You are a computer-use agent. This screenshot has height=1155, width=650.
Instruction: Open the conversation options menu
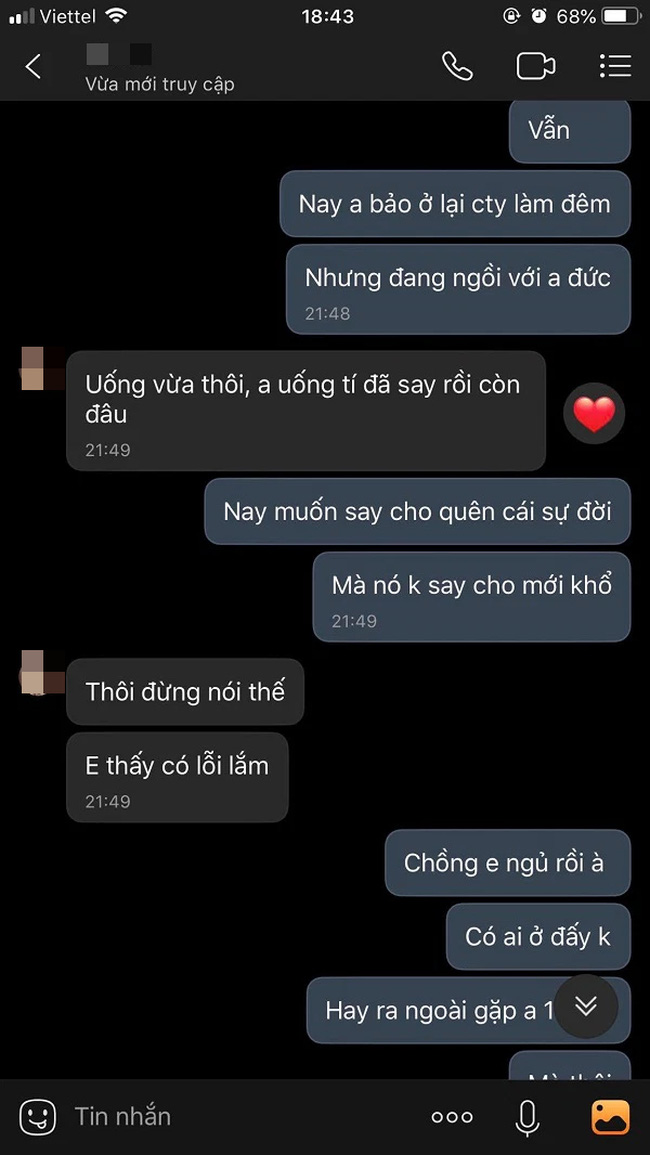[x=614, y=66]
